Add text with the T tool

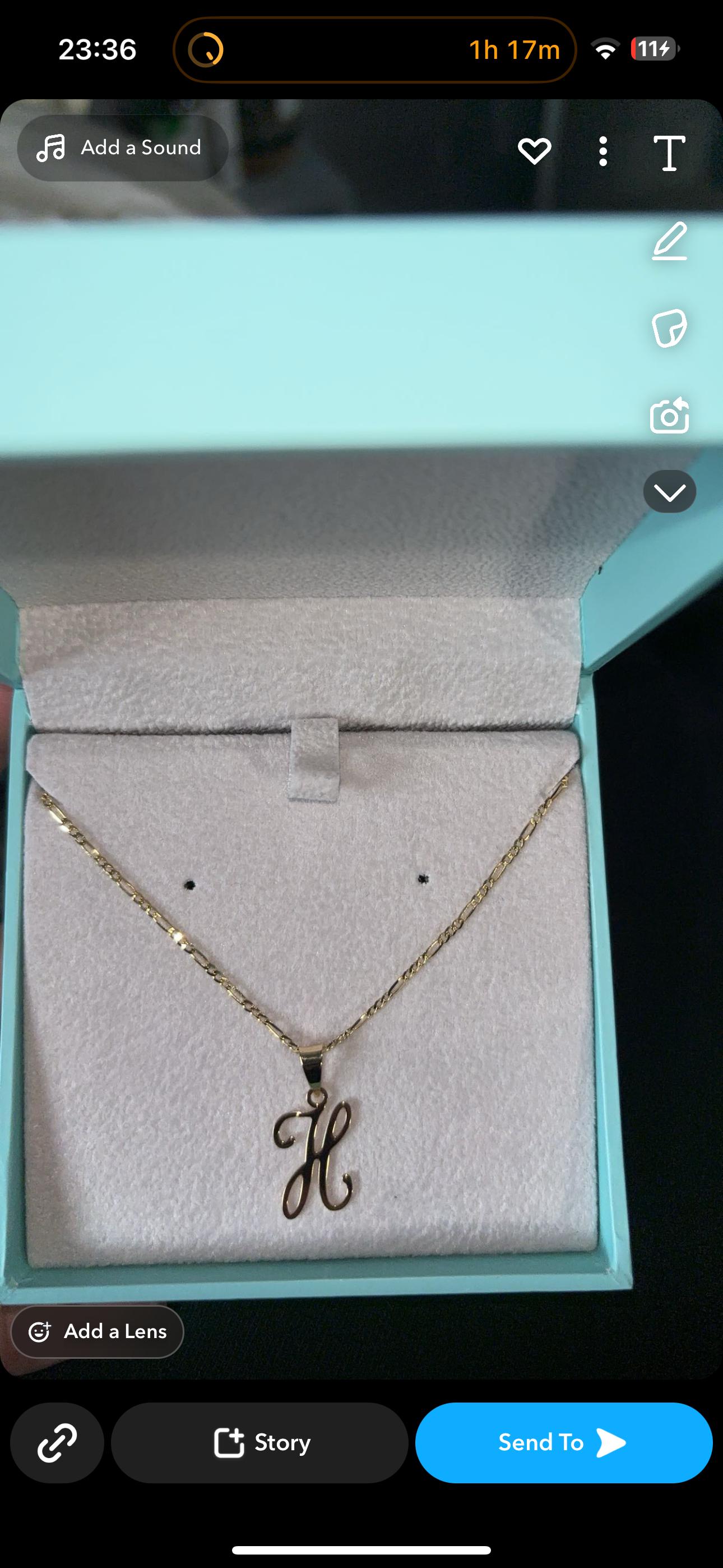(669, 152)
